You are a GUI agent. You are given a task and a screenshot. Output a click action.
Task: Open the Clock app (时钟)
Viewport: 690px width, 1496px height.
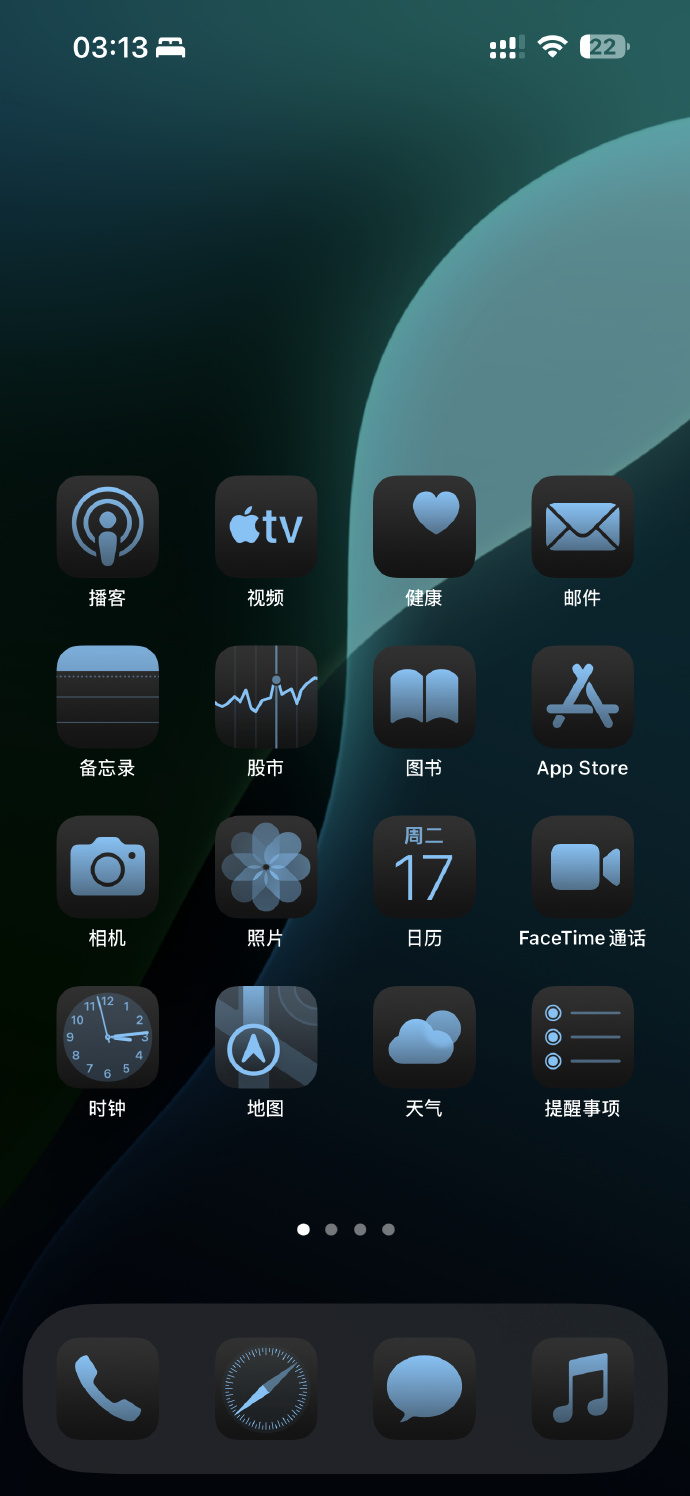107,1037
